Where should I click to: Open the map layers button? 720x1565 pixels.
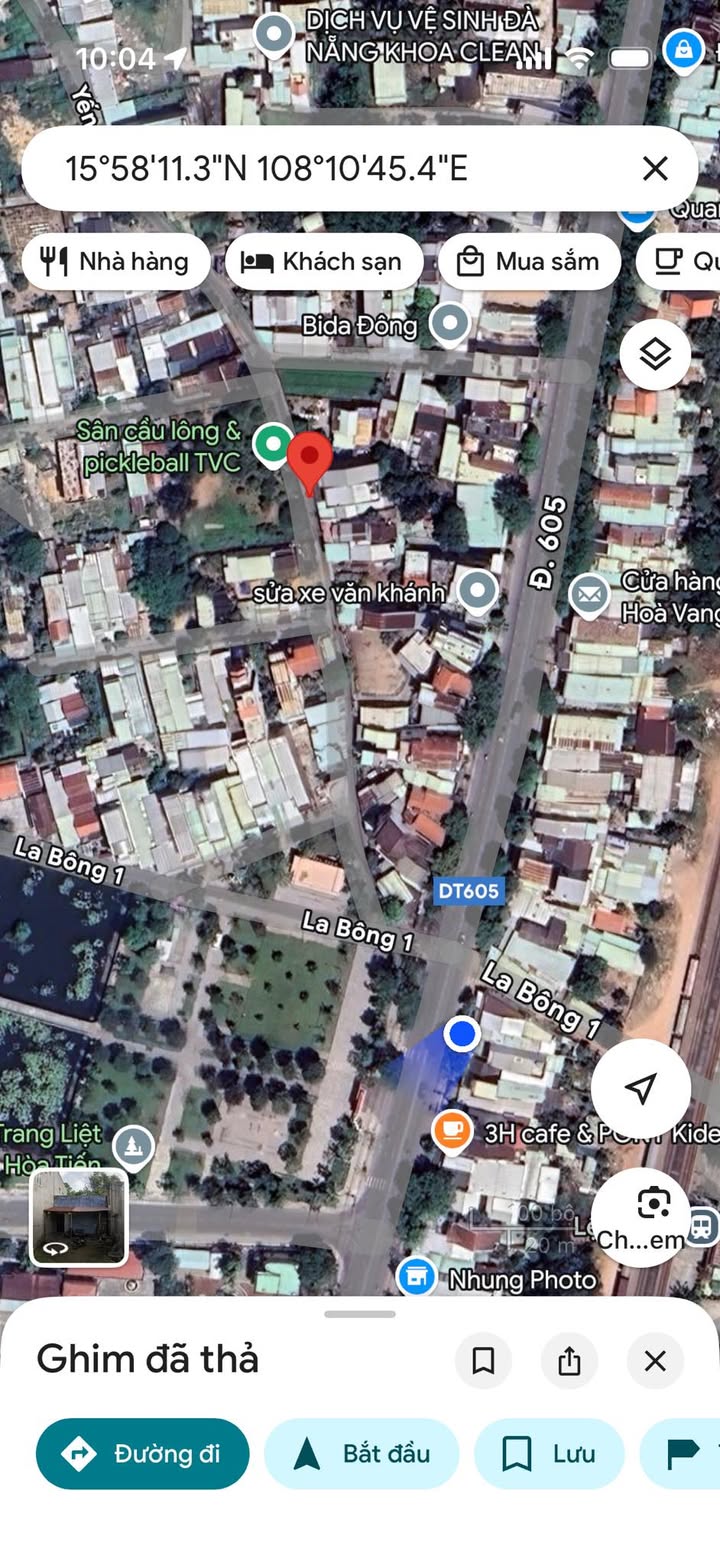(655, 354)
